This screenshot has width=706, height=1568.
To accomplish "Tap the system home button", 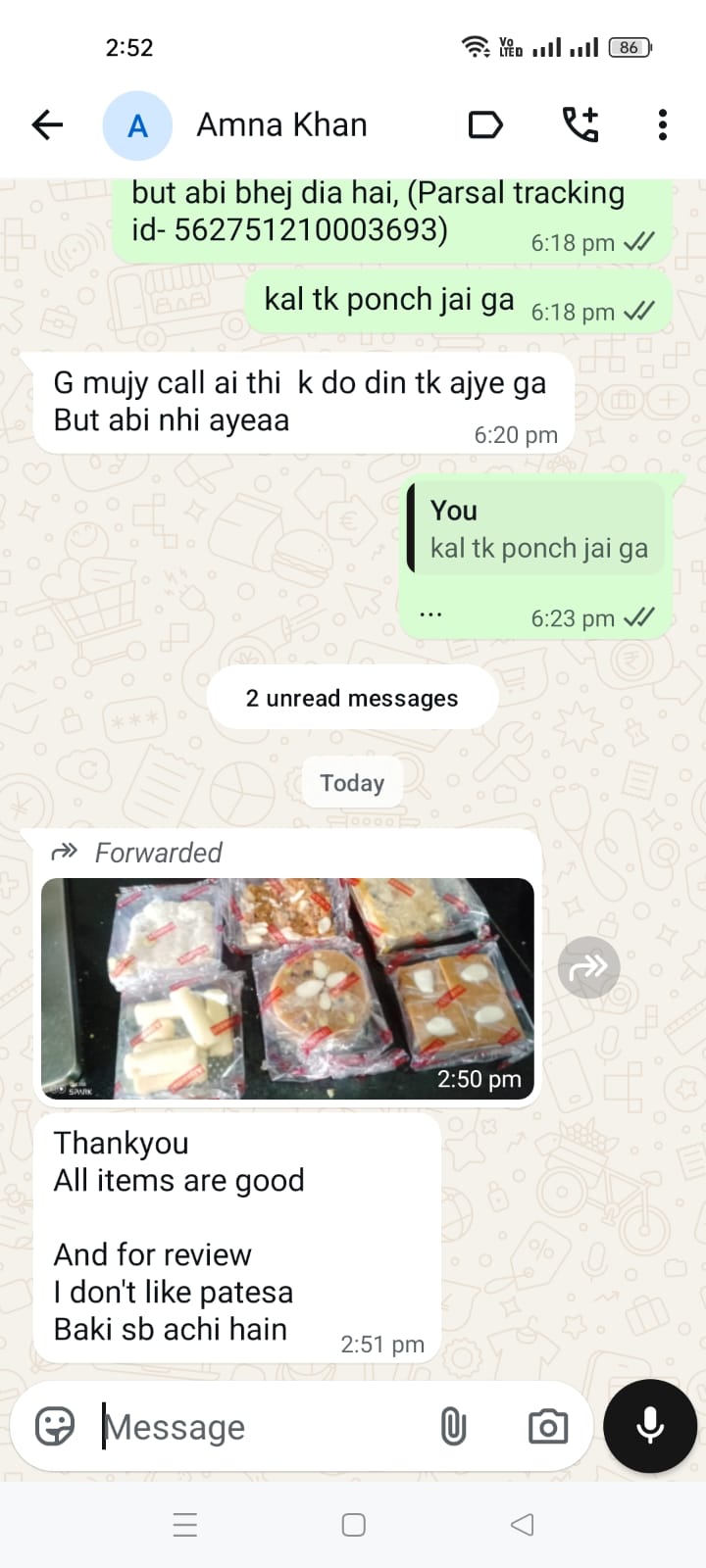I will [353, 1525].
